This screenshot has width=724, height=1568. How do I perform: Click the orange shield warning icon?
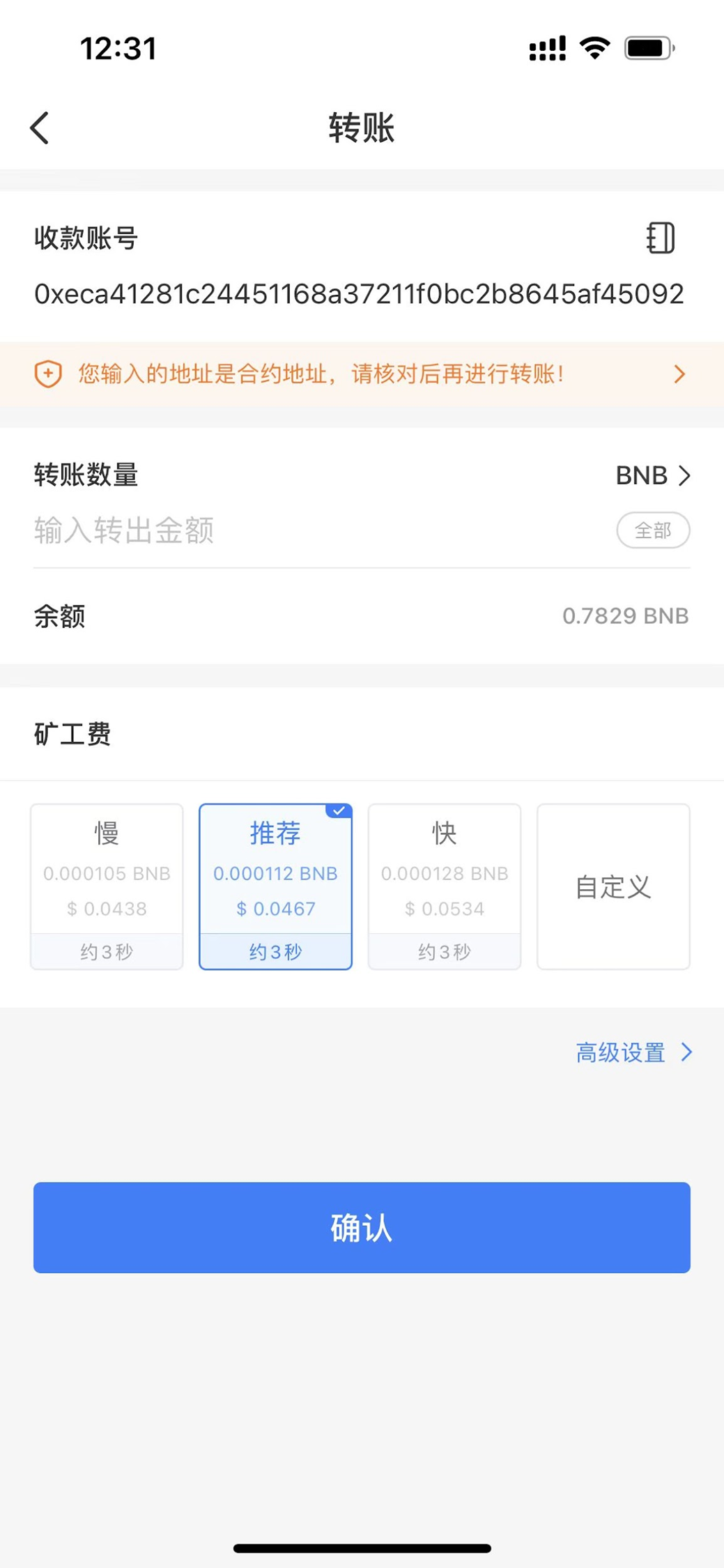click(x=49, y=374)
